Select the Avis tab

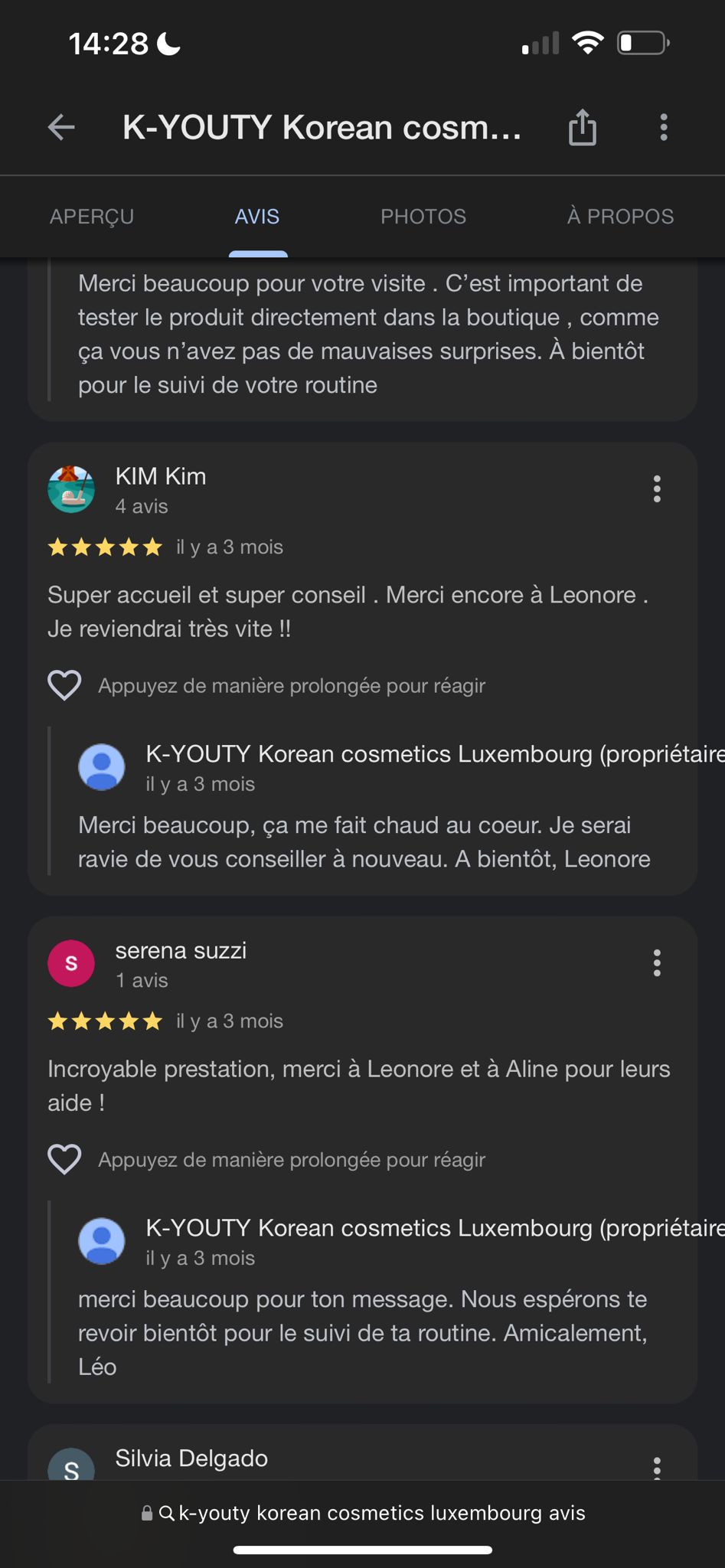click(x=257, y=217)
